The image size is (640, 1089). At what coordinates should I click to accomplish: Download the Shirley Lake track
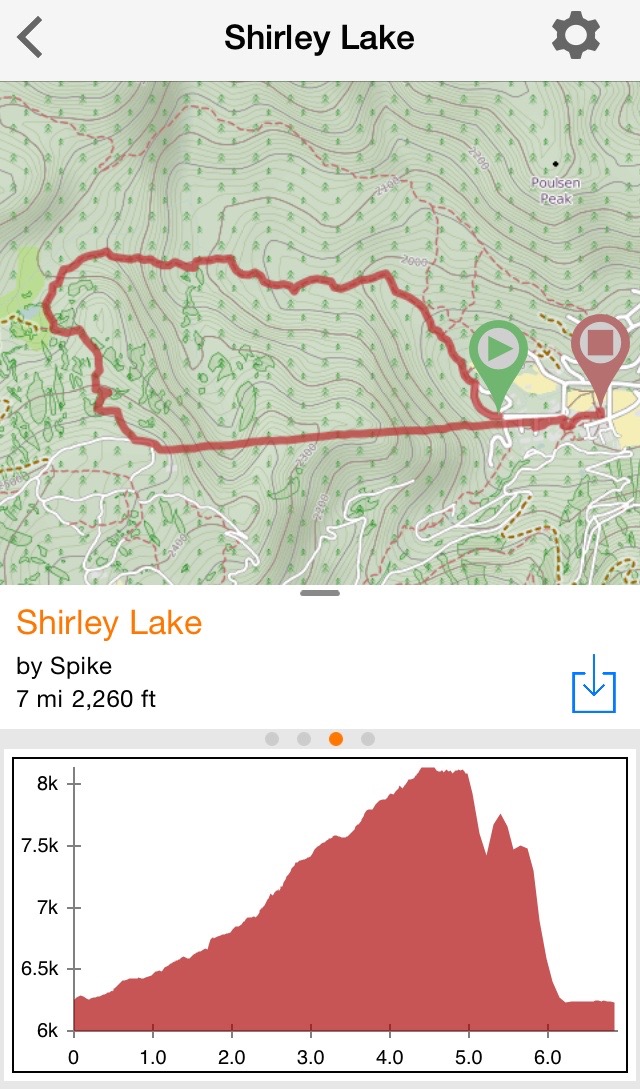point(594,684)
